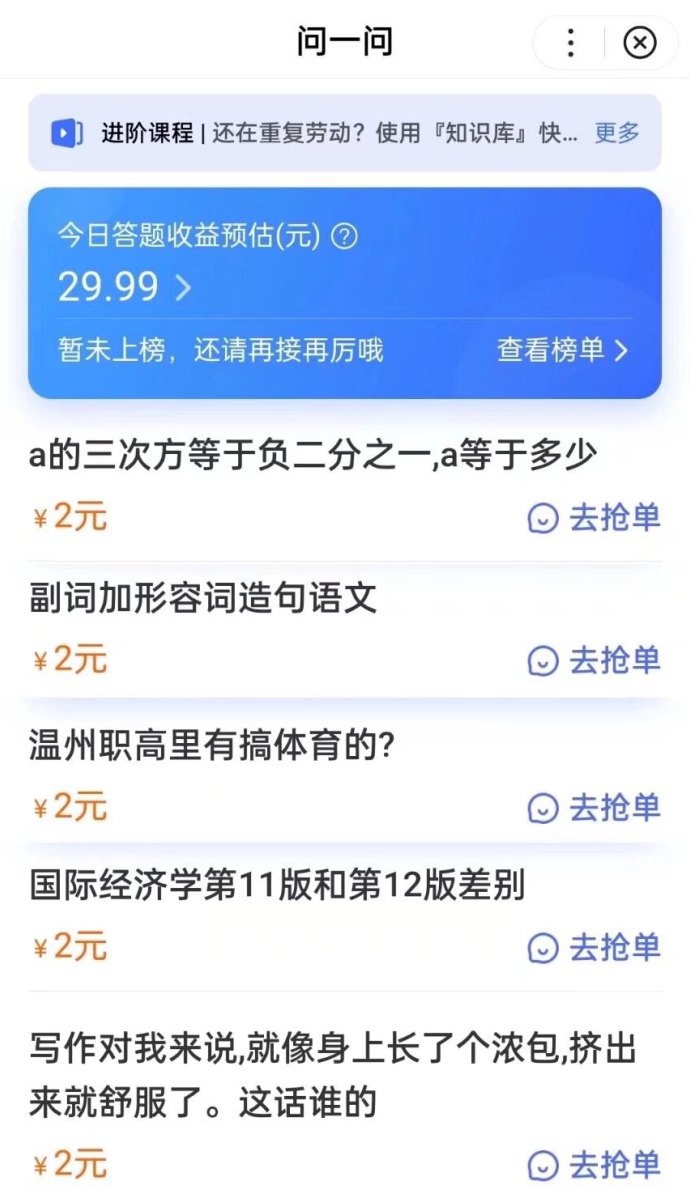This screenshot has height=1190, width=690.
Task: Close the 问一问 mini program
Action: [x=639, y=43]
